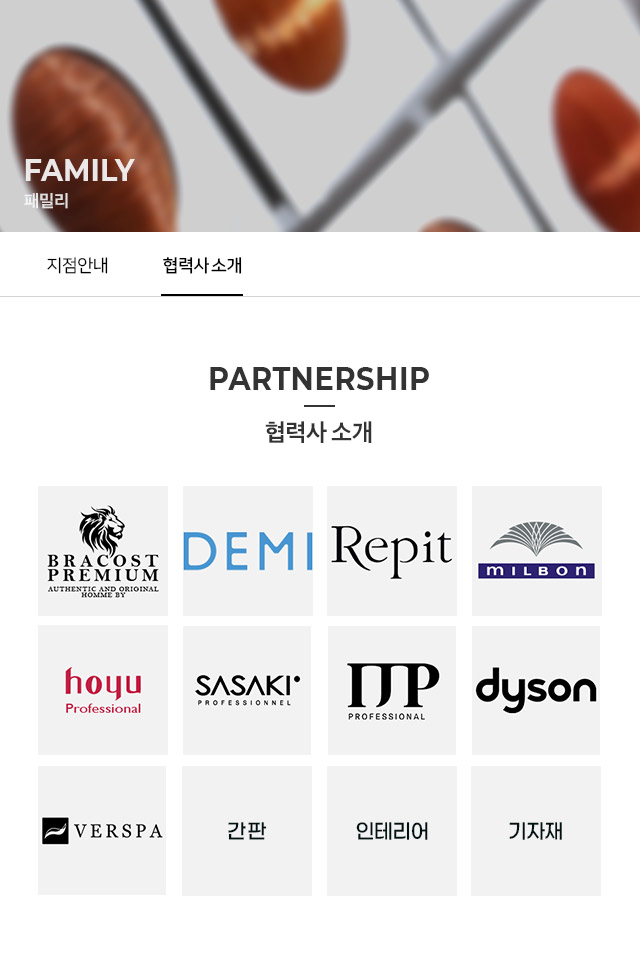640x960 pixels.
Task: Open the 간판 partner tile
Action: (x=247, y=830)
